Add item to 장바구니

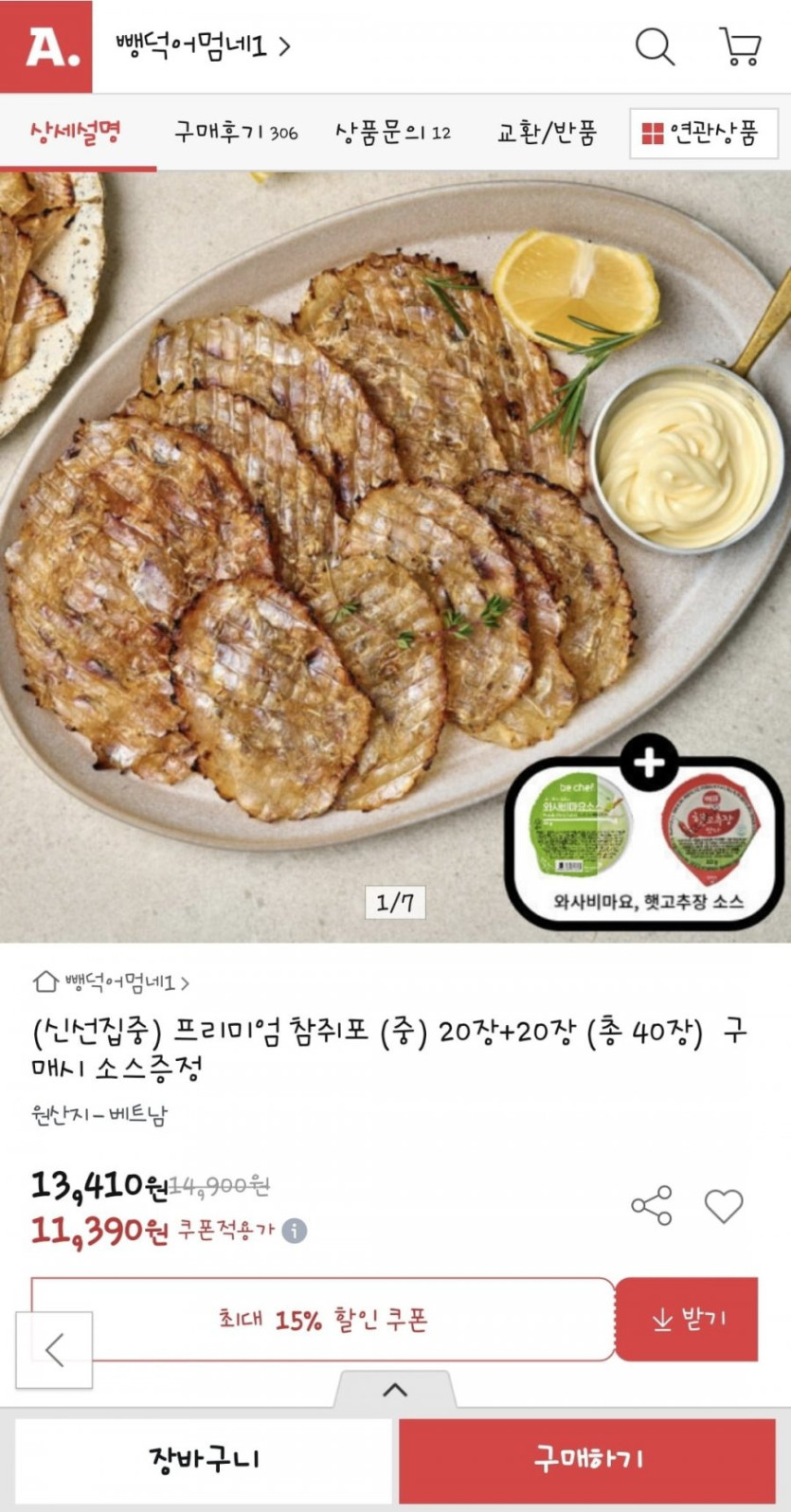coord(203,1459)
